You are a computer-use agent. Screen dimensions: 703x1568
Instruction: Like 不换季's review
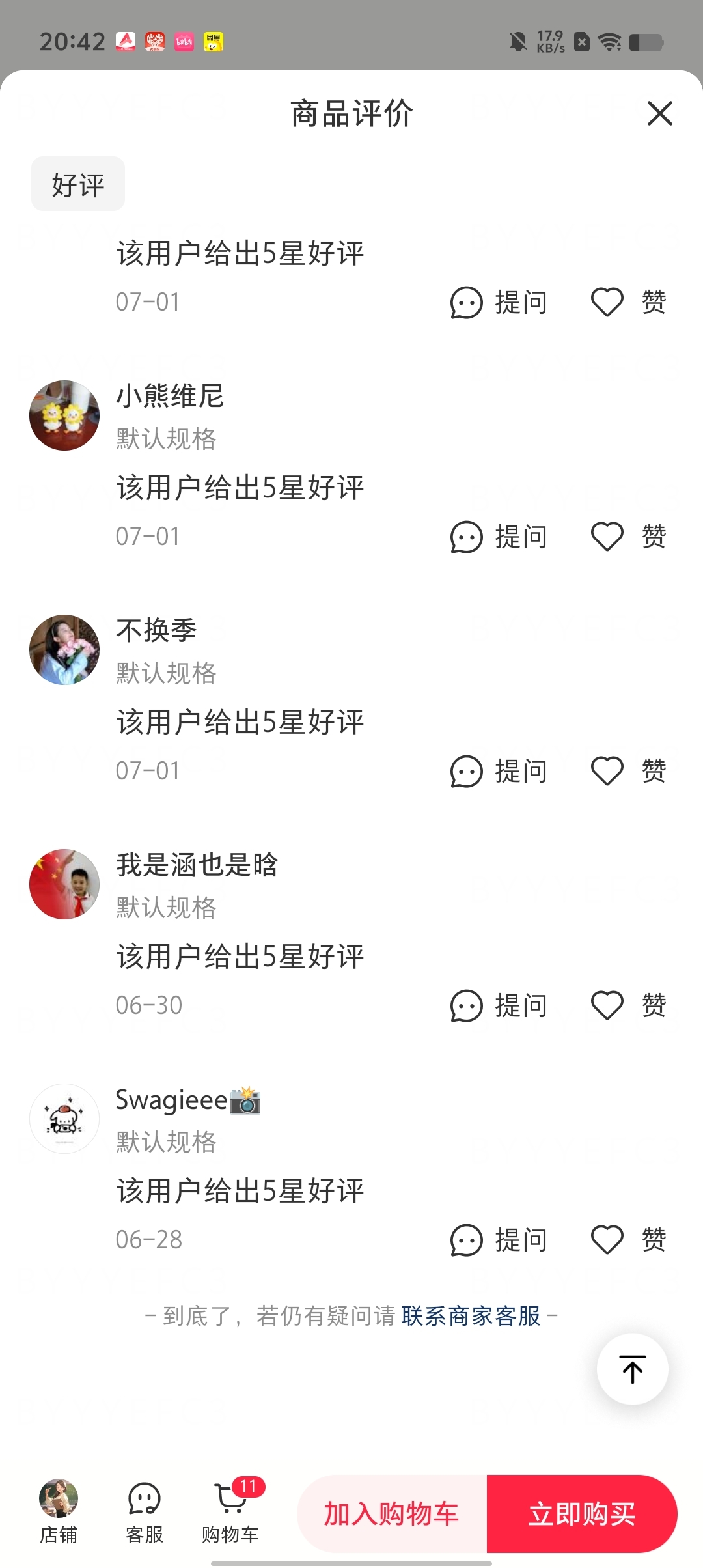pos(628,771)
